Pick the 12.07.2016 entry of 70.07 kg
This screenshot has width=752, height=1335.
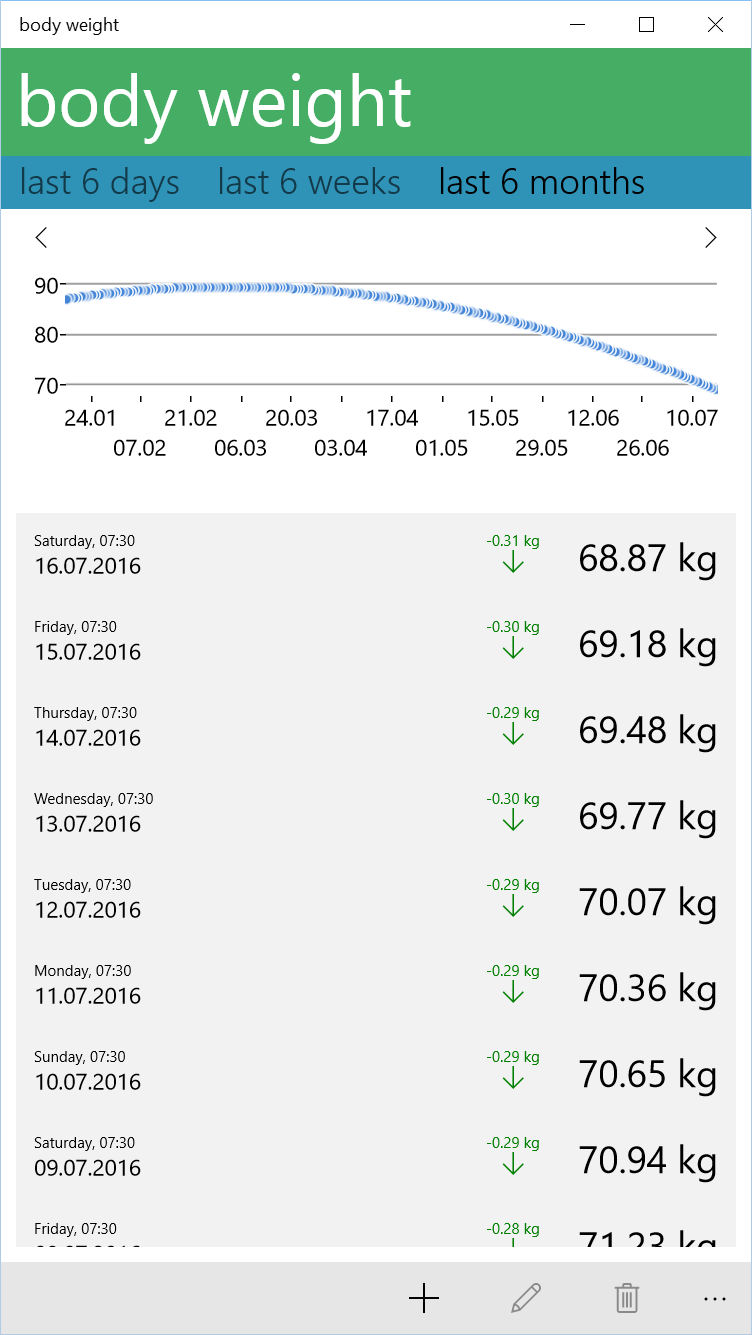click(376, 901)
